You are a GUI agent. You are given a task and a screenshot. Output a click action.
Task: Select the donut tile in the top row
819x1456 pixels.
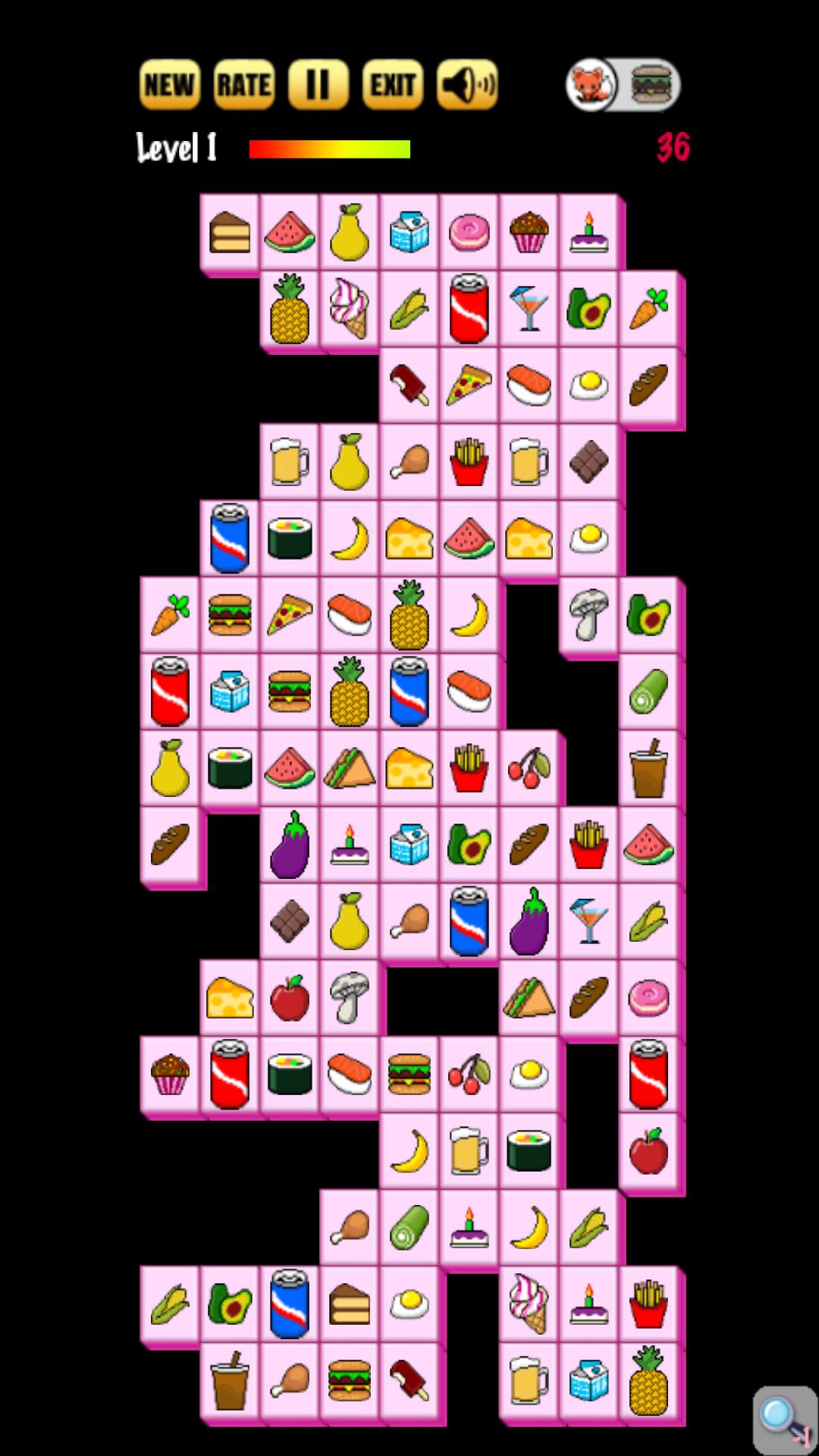(x=469, y=231)
